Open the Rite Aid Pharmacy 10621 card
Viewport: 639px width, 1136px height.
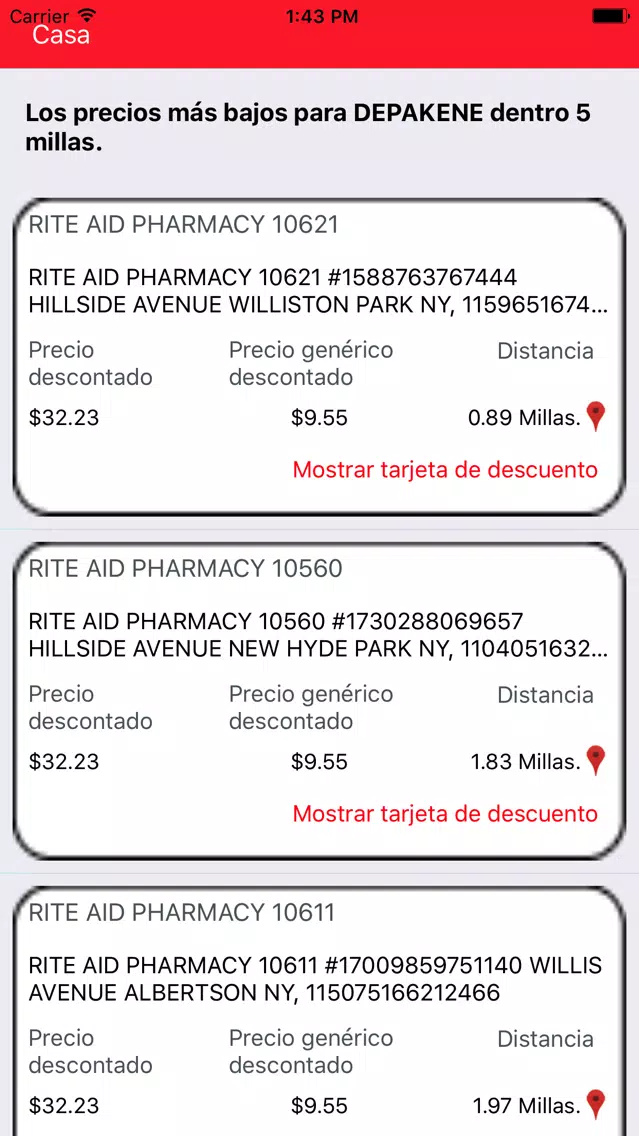(320, 357)
